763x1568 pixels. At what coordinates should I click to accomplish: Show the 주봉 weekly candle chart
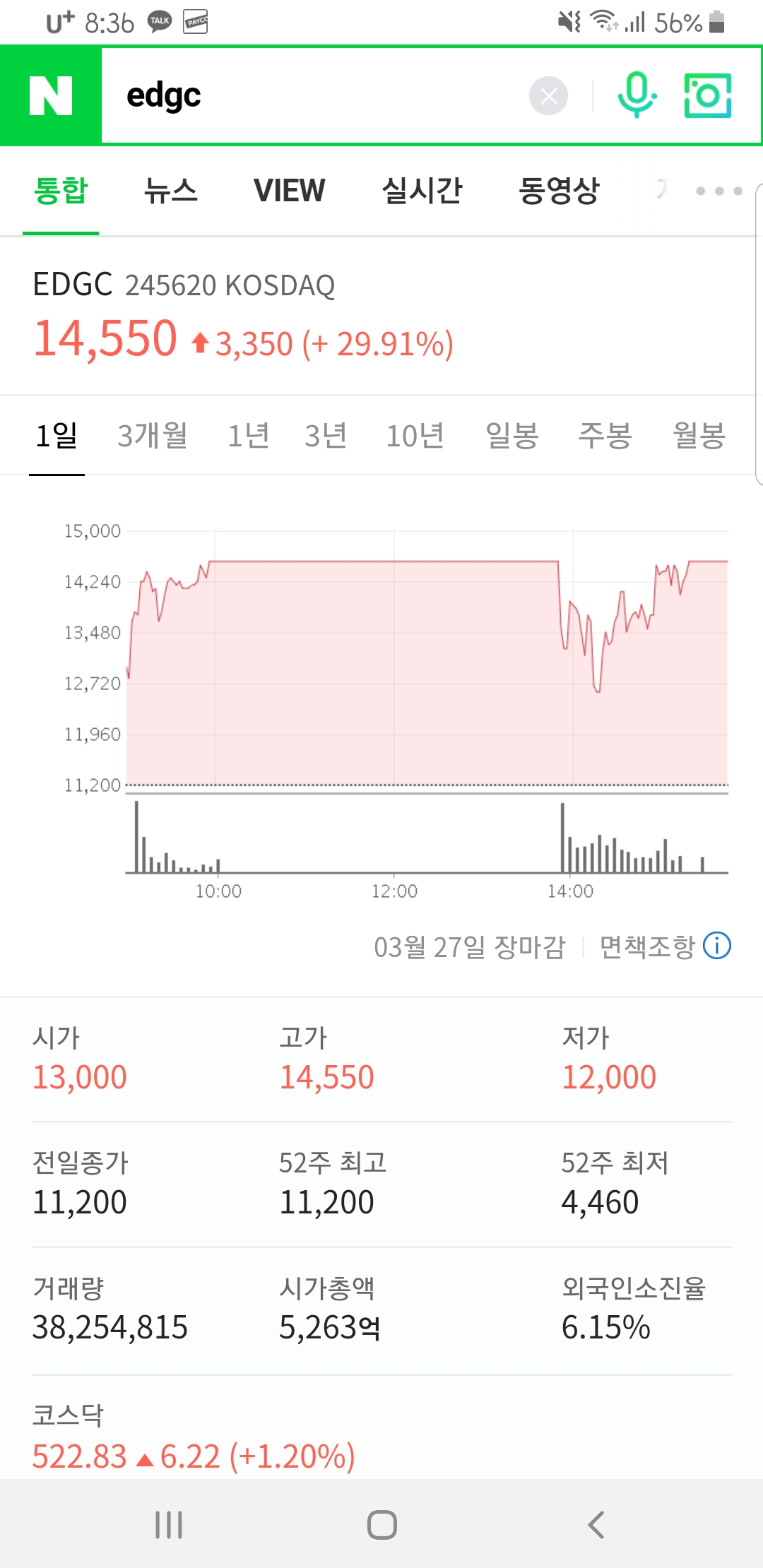[605, 435]
